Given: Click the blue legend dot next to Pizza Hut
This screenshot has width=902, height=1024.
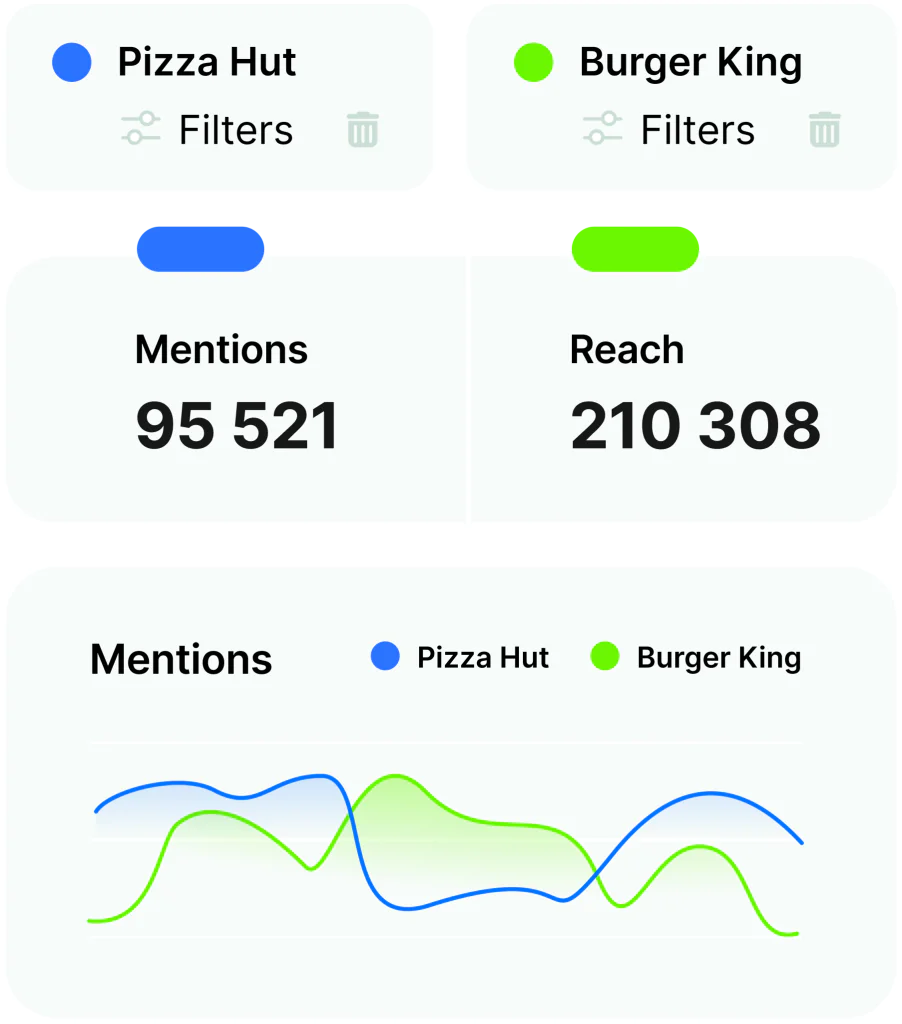Looking at the screenshot, I should click(385, 658).
